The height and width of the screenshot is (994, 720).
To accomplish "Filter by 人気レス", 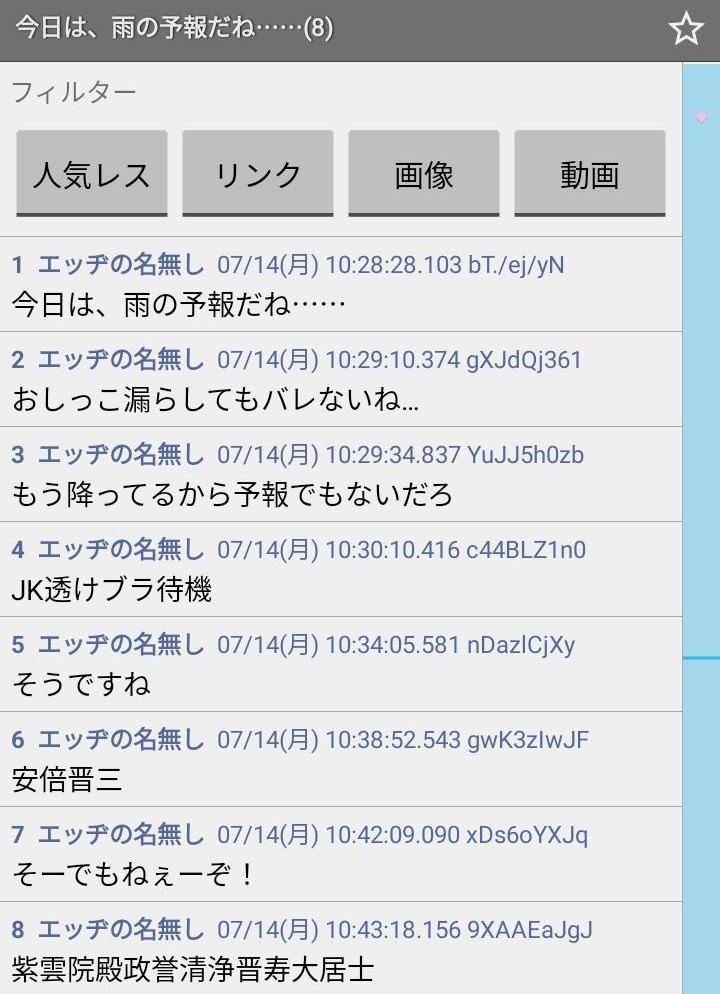I will tap(92, 174).
